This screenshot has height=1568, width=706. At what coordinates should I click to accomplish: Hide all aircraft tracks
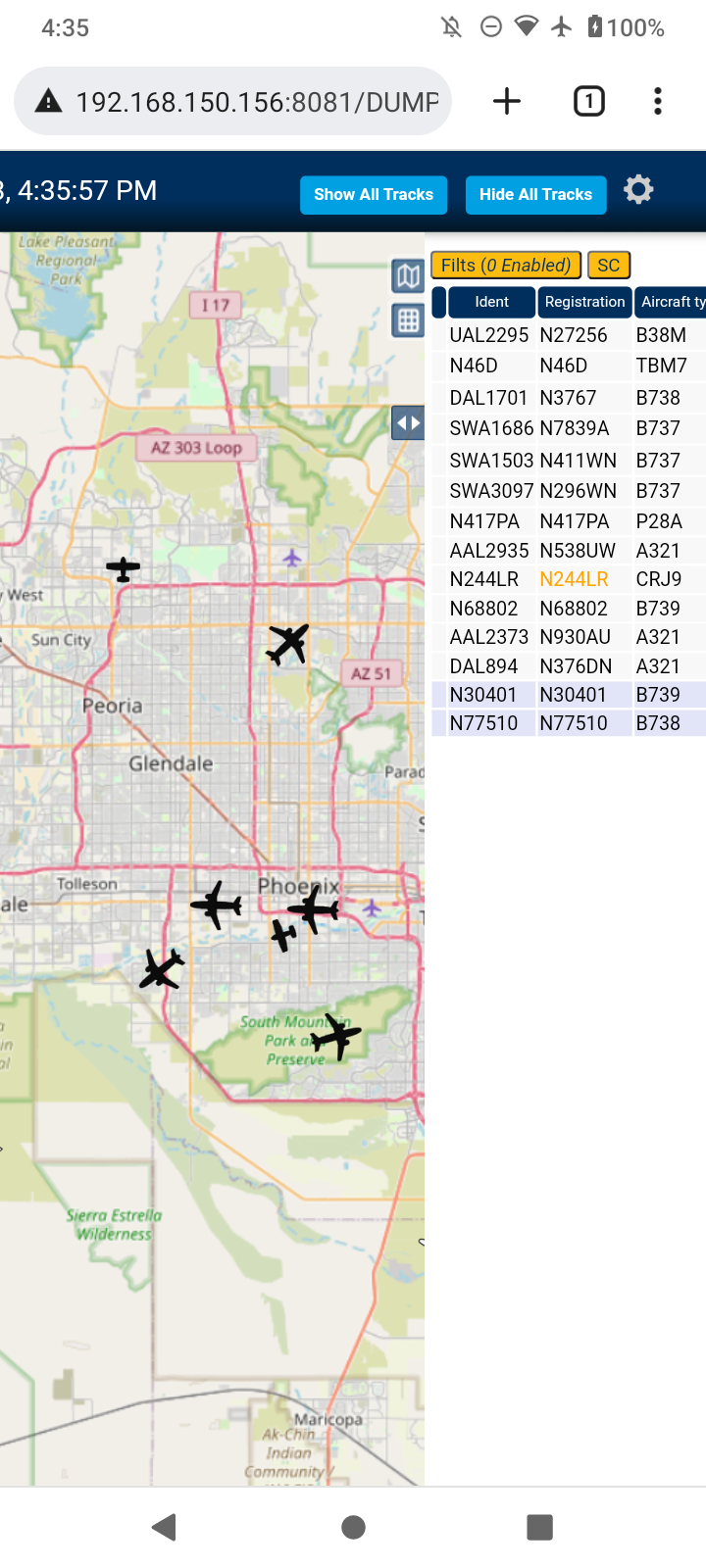point(535,194)
